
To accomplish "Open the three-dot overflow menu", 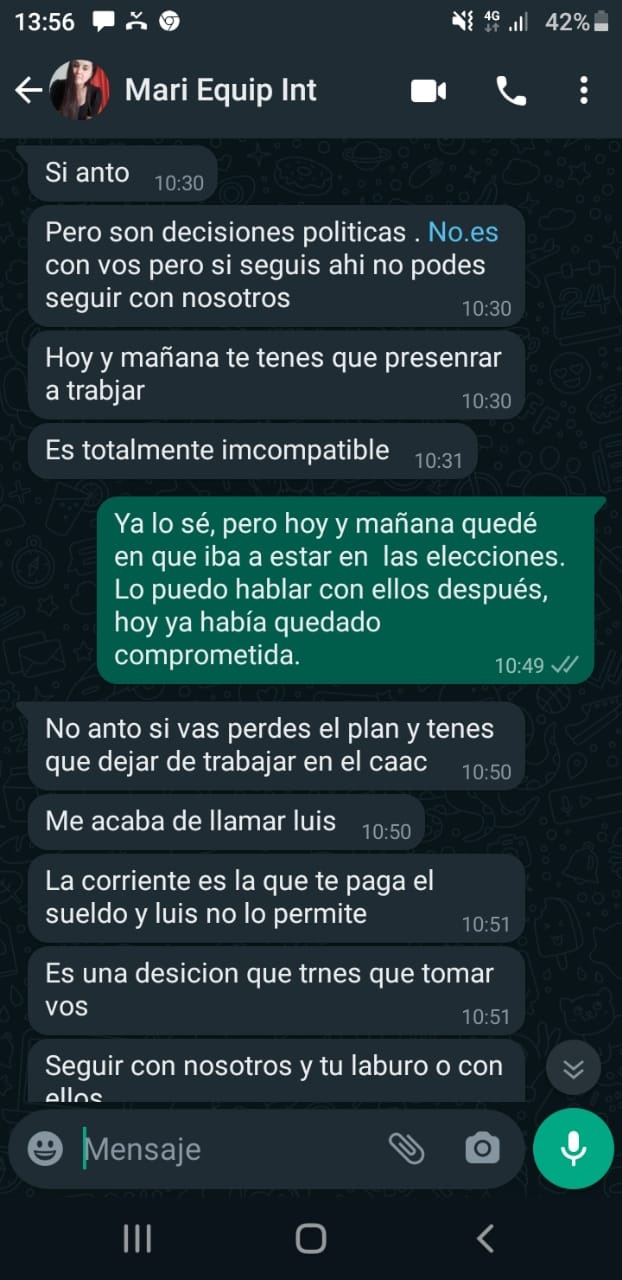I will [584, 91].
